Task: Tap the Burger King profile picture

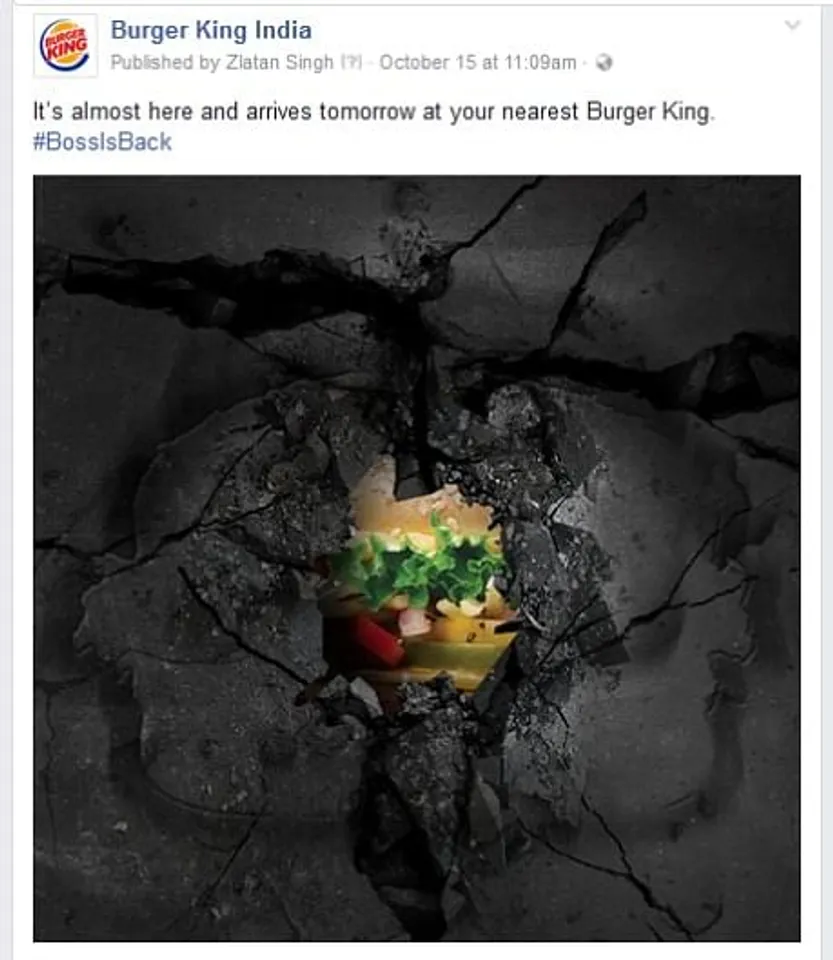Action: click(x=65, y=46)
